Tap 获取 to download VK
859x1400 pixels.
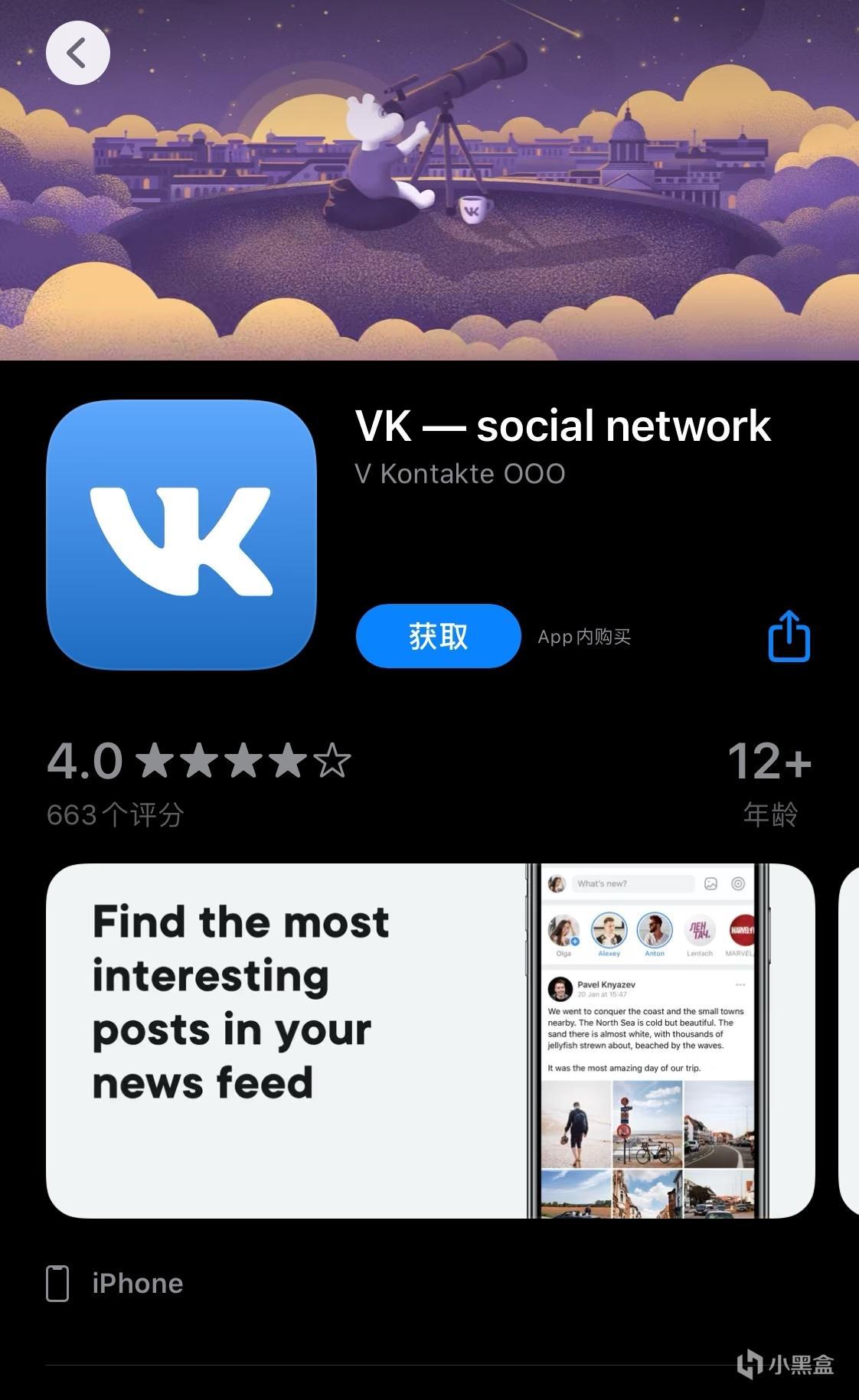pos(438,636)
